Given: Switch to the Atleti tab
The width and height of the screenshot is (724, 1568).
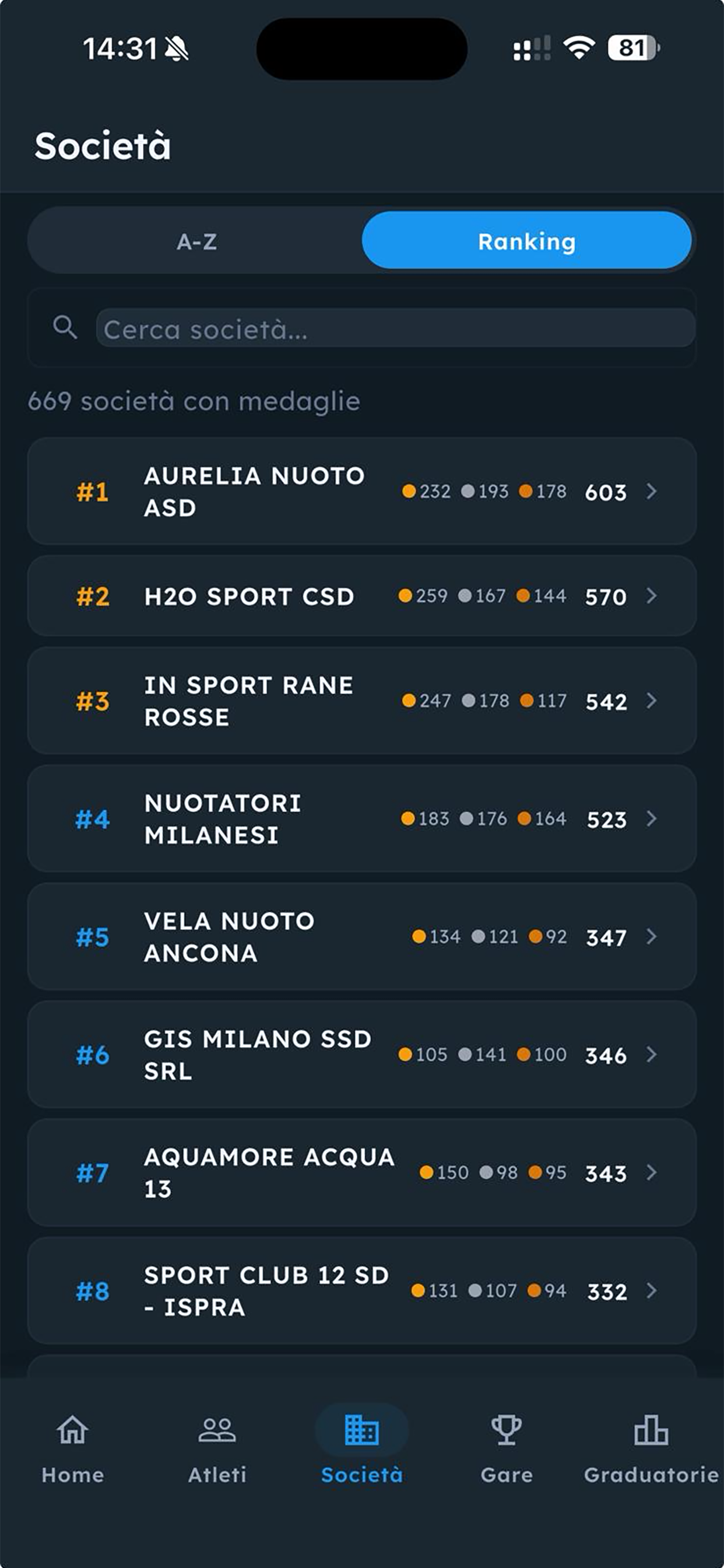Looking at the screenshot, I should tap(217, 1448).
